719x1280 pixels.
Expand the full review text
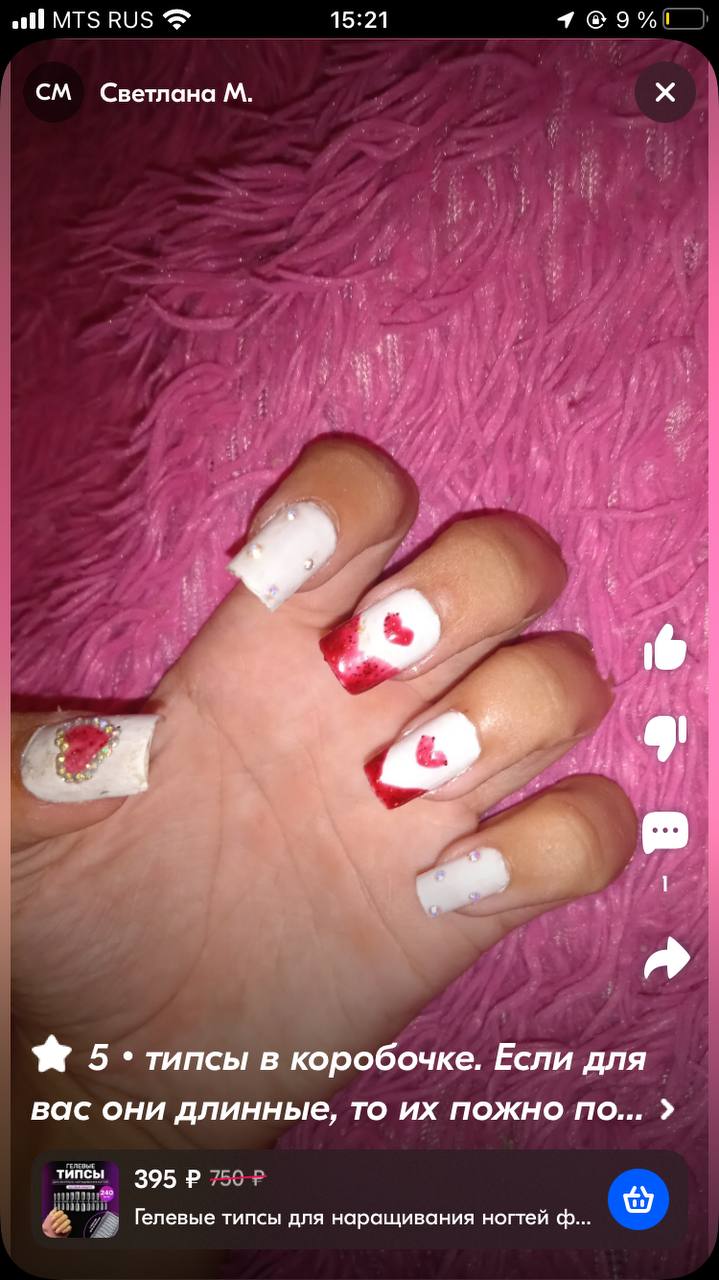click(x=668, y=1109)
